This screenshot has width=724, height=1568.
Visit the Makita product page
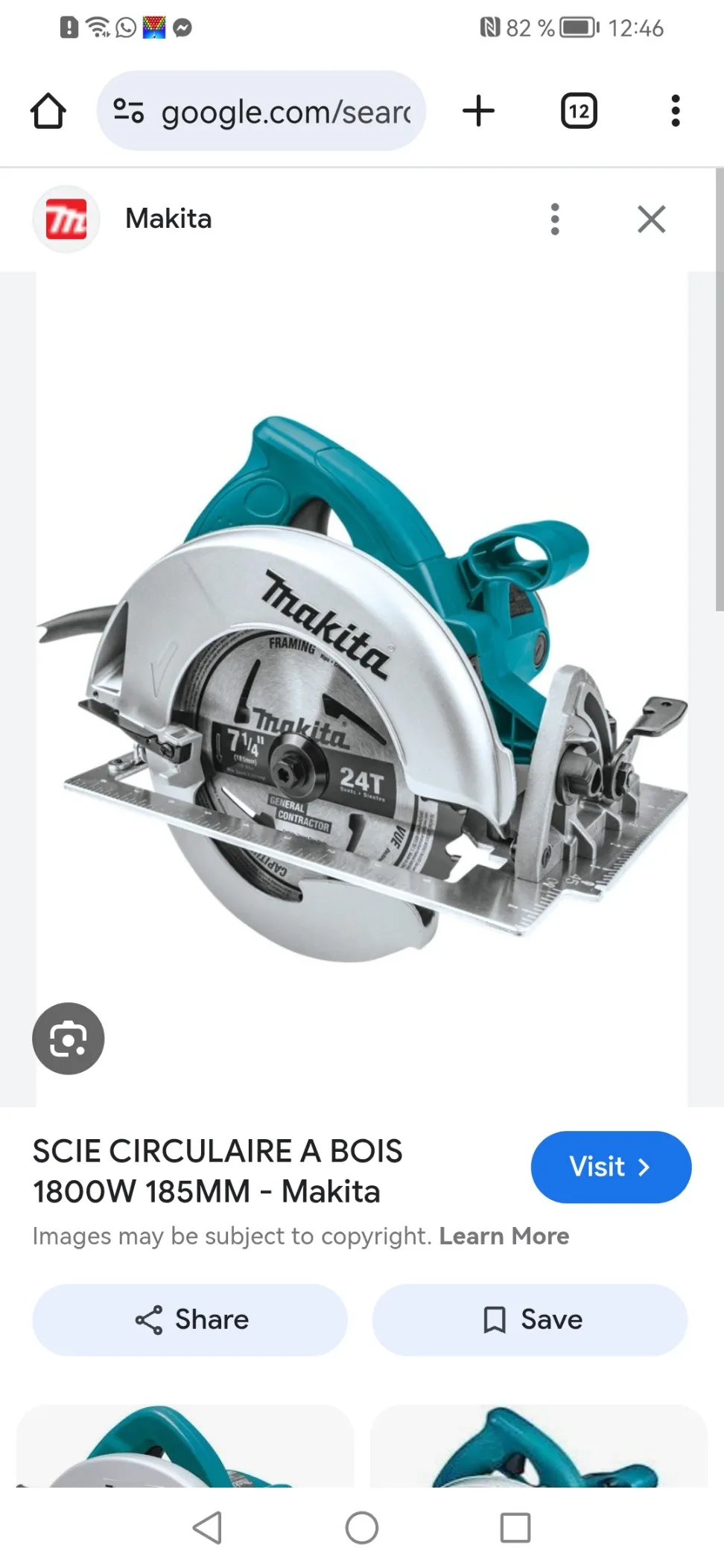[x=610, y=1167]
